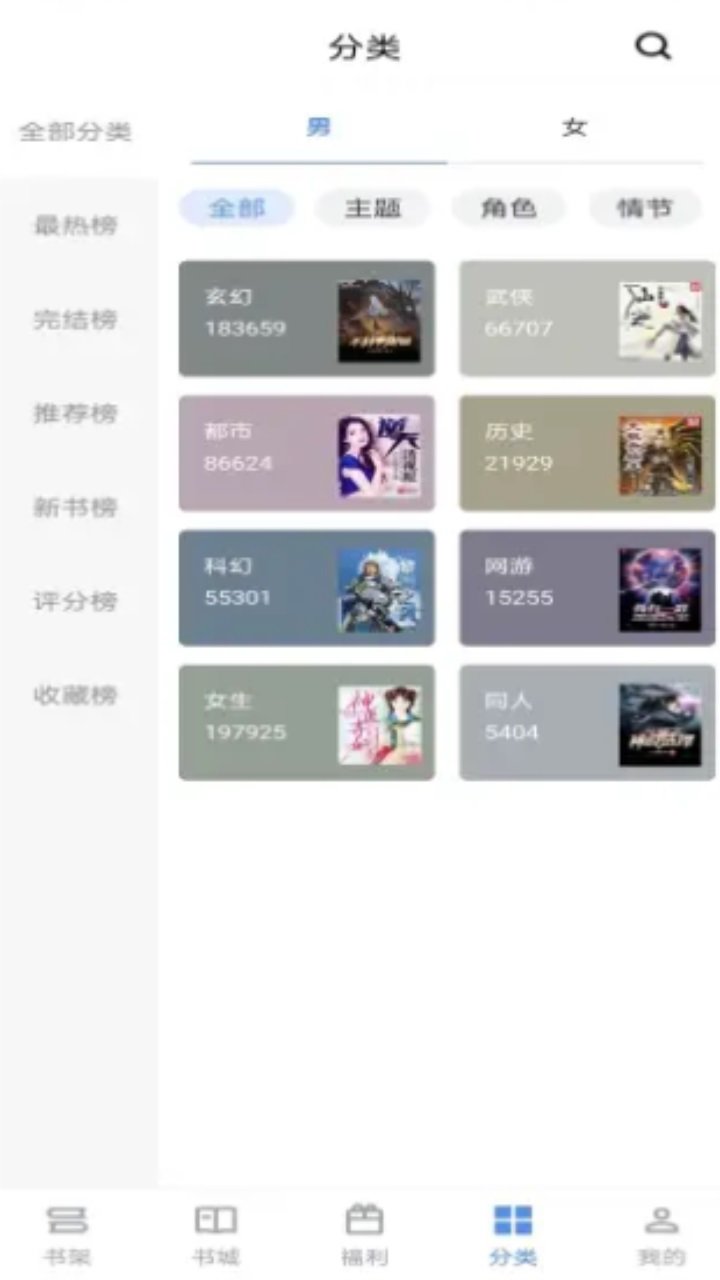Open the 武侠 category card

click(587, 318)
